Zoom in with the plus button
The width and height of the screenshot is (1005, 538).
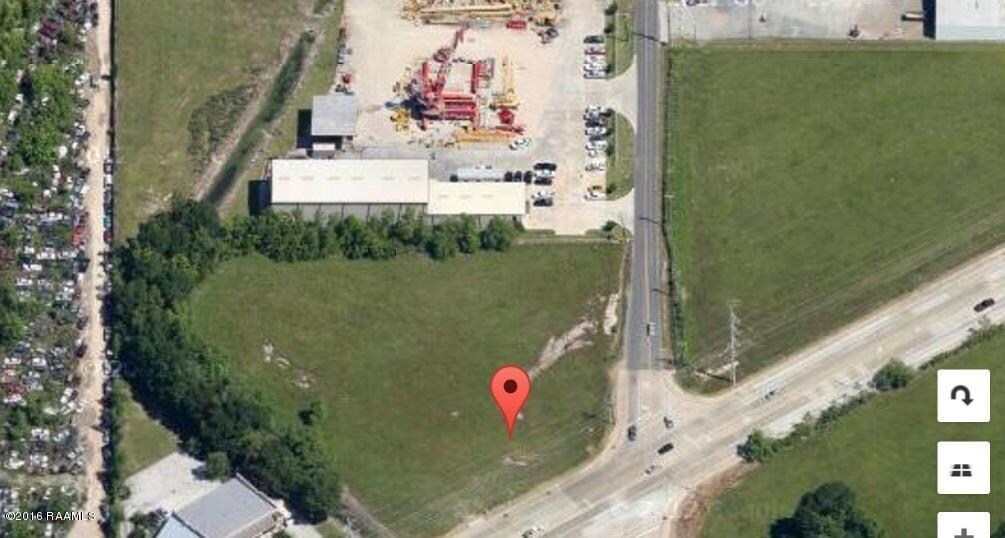pyautogui.click(x=963, y=528)
